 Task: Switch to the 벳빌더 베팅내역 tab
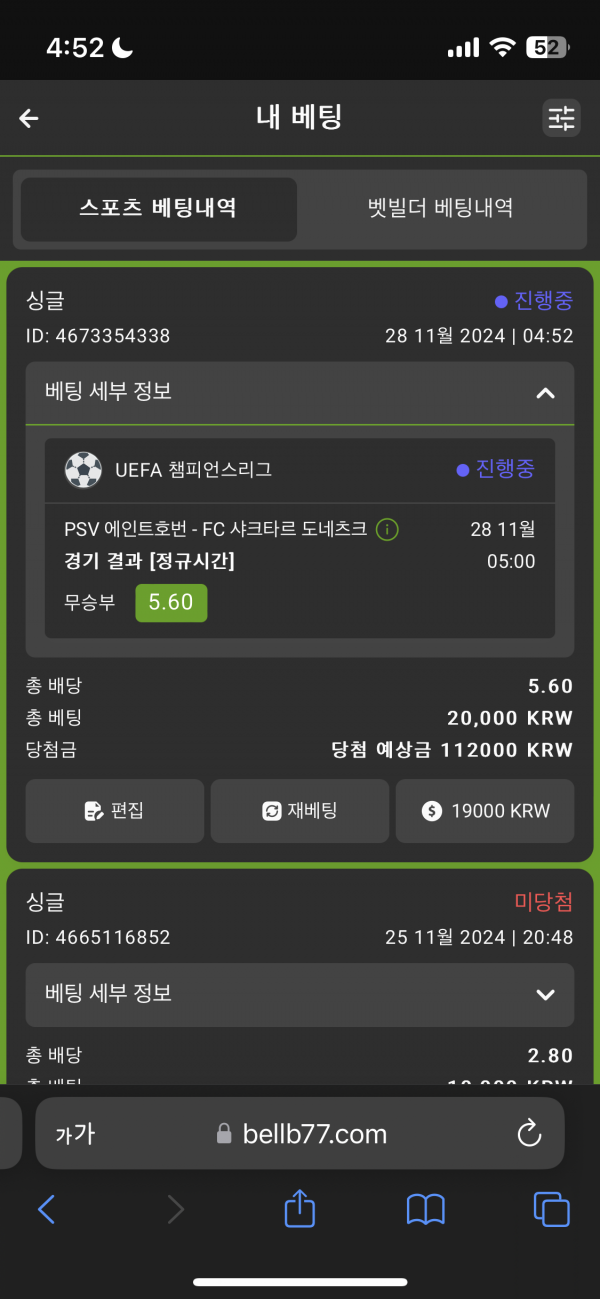(x=440, y=208)
